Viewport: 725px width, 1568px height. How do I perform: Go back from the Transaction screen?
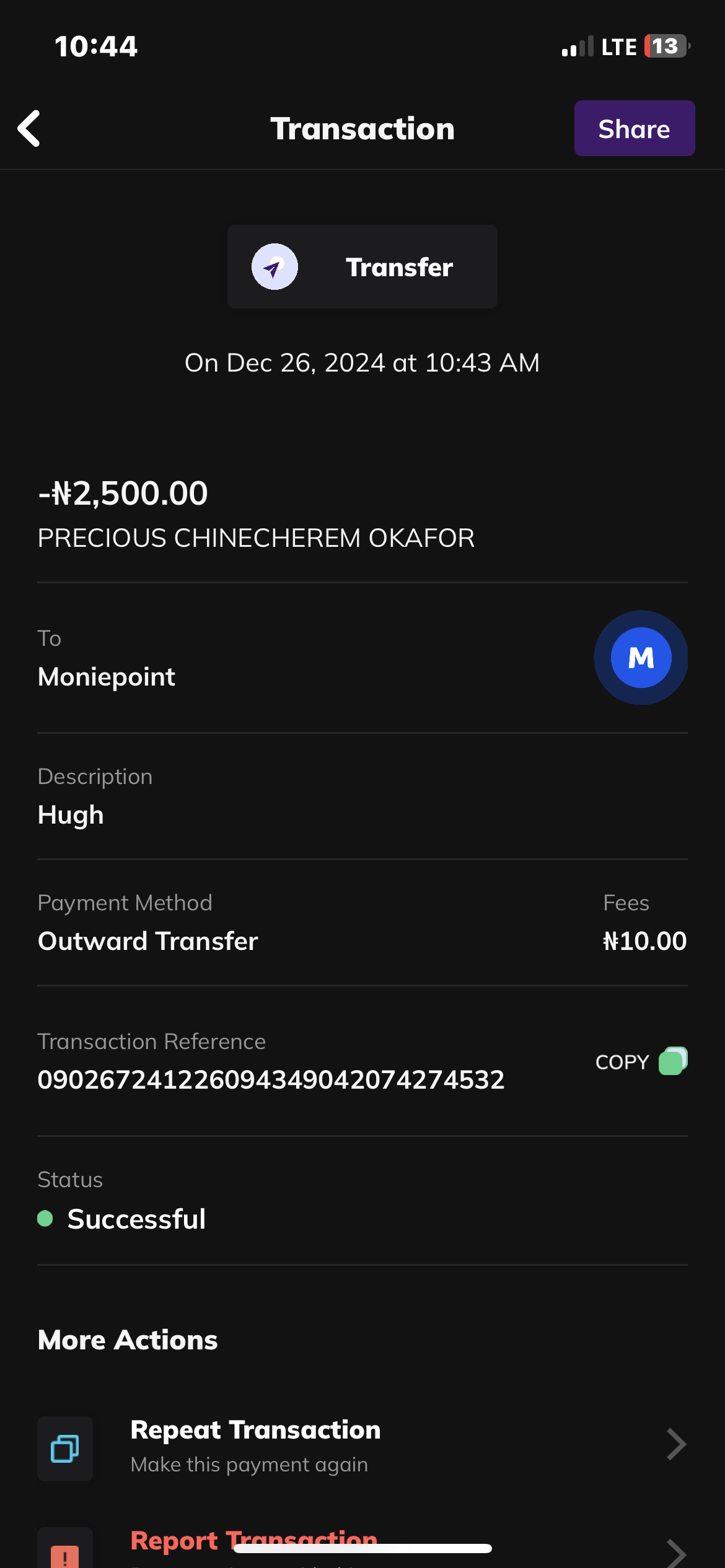(29, 129)
